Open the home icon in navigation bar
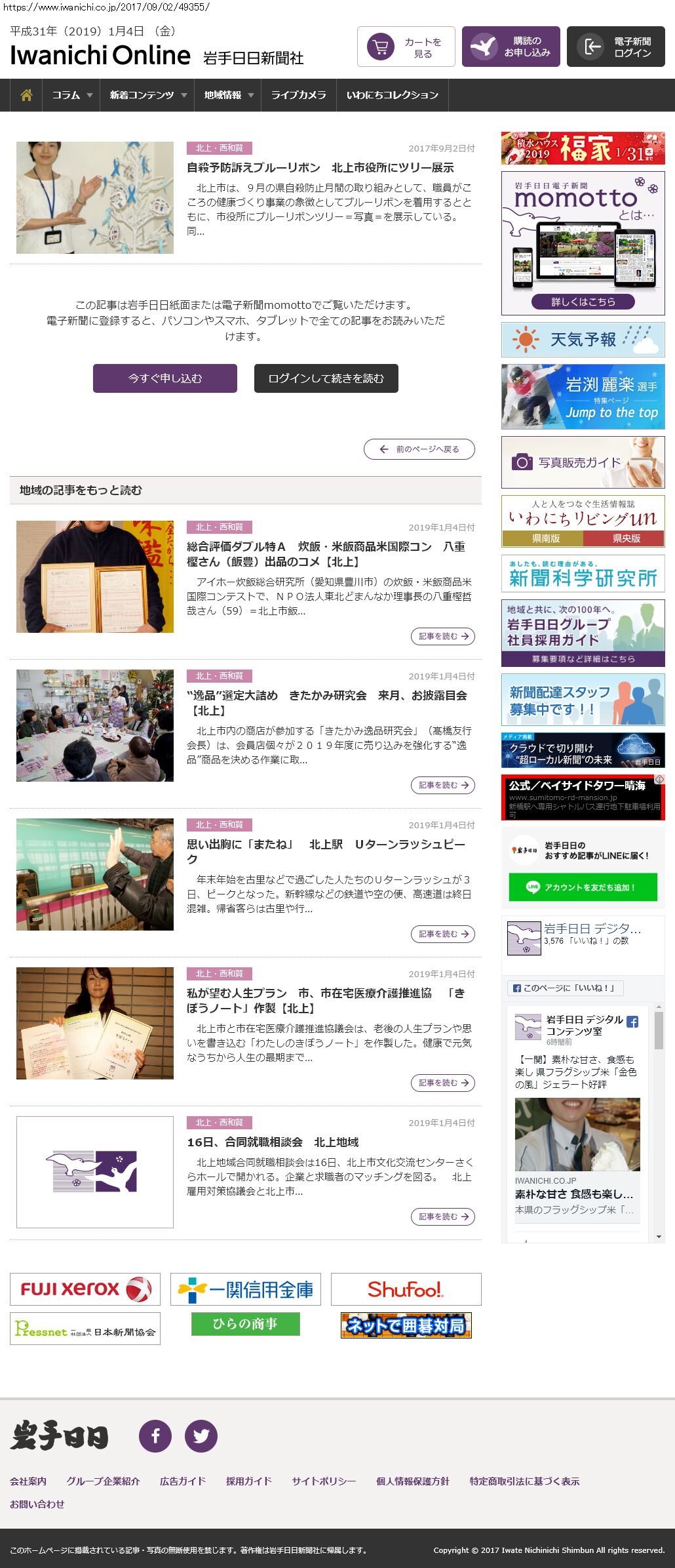The image size is (675, 1568). point(26,95)
